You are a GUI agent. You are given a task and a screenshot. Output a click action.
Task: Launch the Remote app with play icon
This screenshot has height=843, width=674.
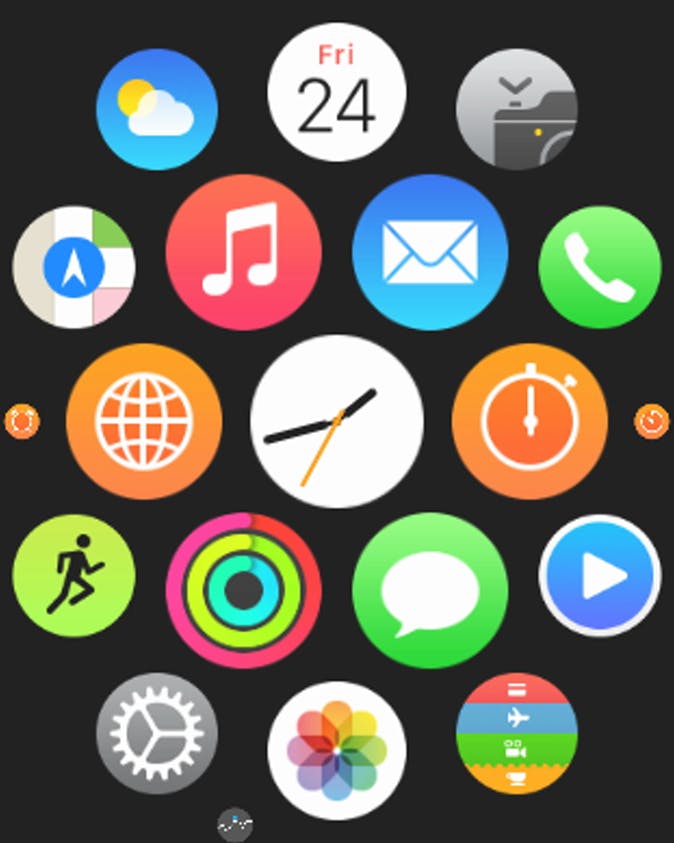tap(599, 576)
